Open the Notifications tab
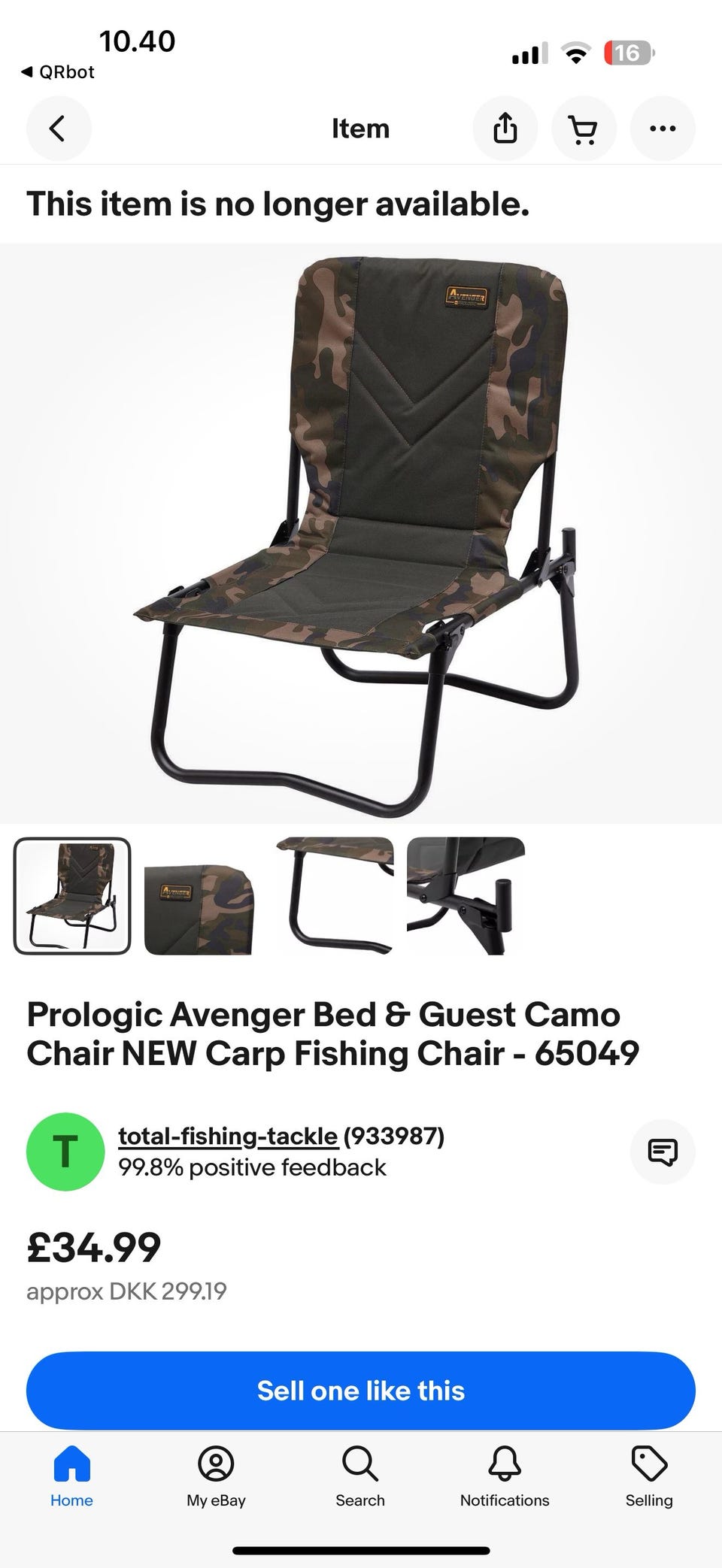Viewport: 722px width, 1568px height. [x=505, y=1477]
